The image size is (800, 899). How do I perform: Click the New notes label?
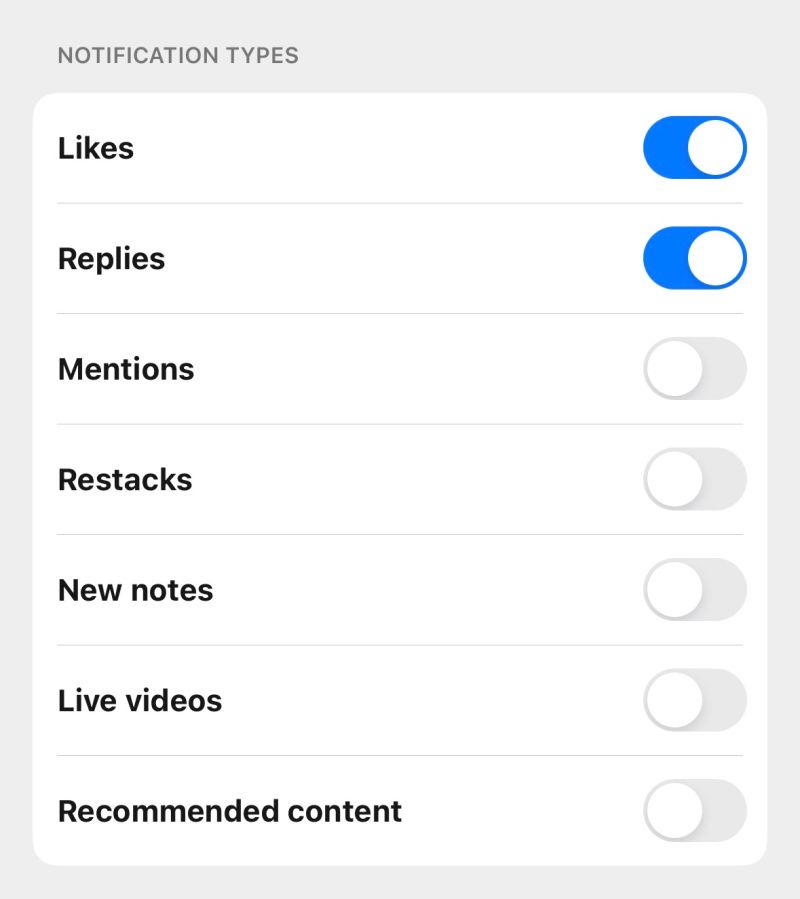point(135,590)
